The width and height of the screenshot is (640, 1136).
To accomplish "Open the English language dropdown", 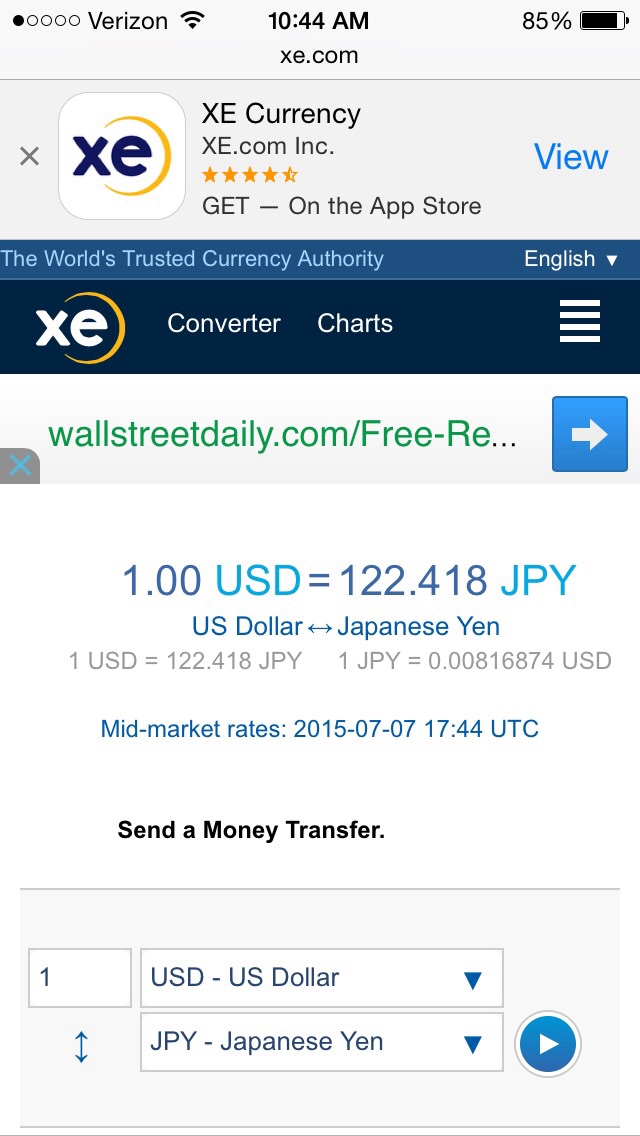I will (x=570, y=259).
